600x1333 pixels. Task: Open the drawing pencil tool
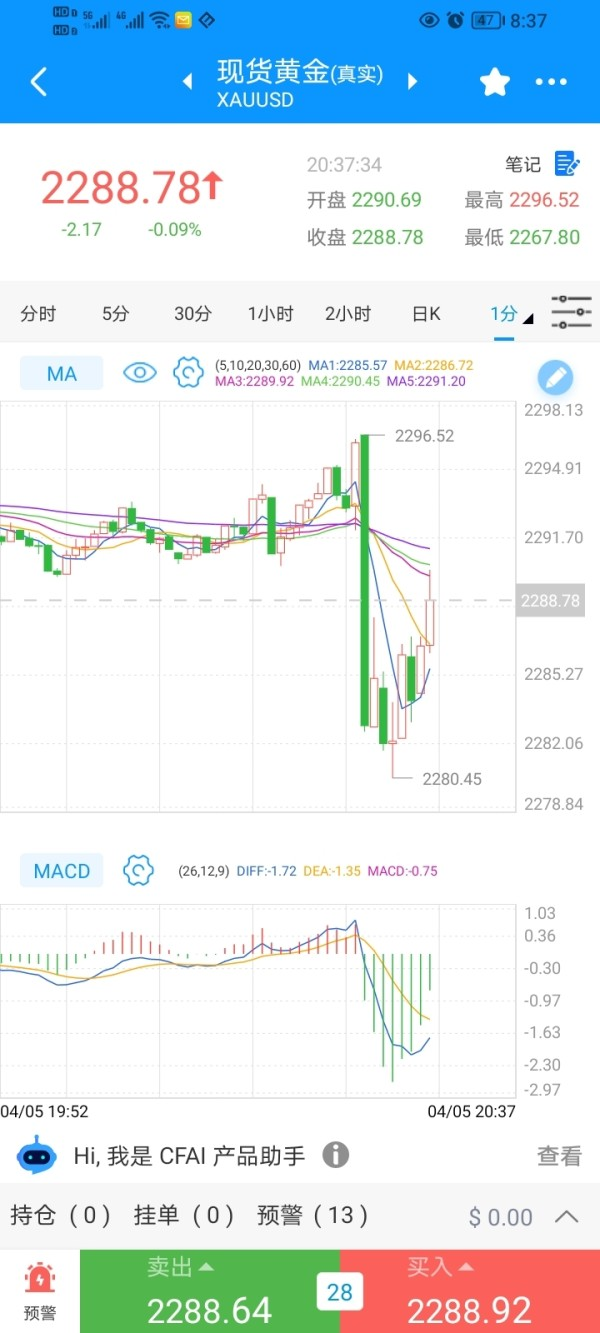[x=555, y=377]
